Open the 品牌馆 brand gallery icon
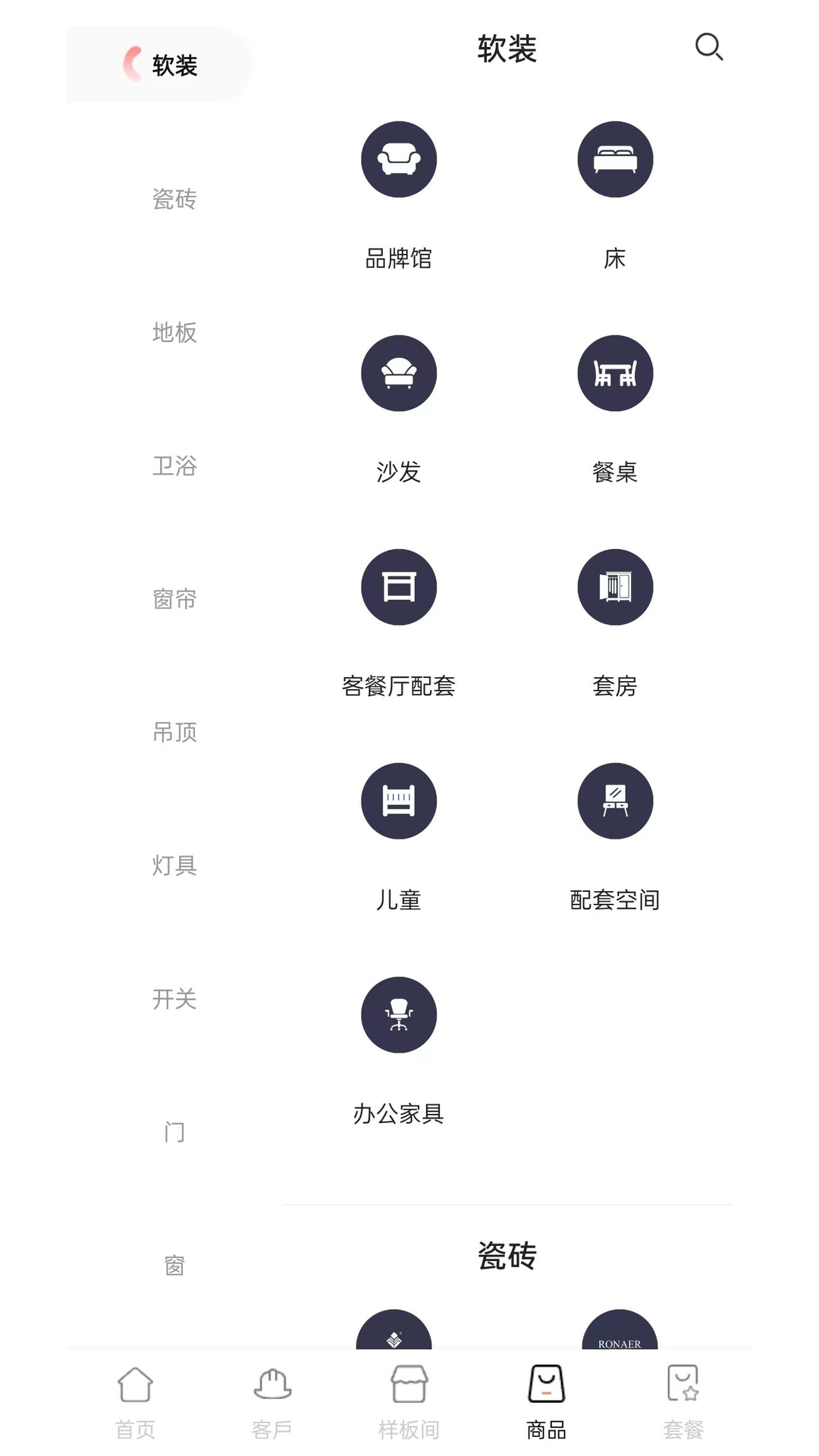819x1456 pixels. pos(398,159)
